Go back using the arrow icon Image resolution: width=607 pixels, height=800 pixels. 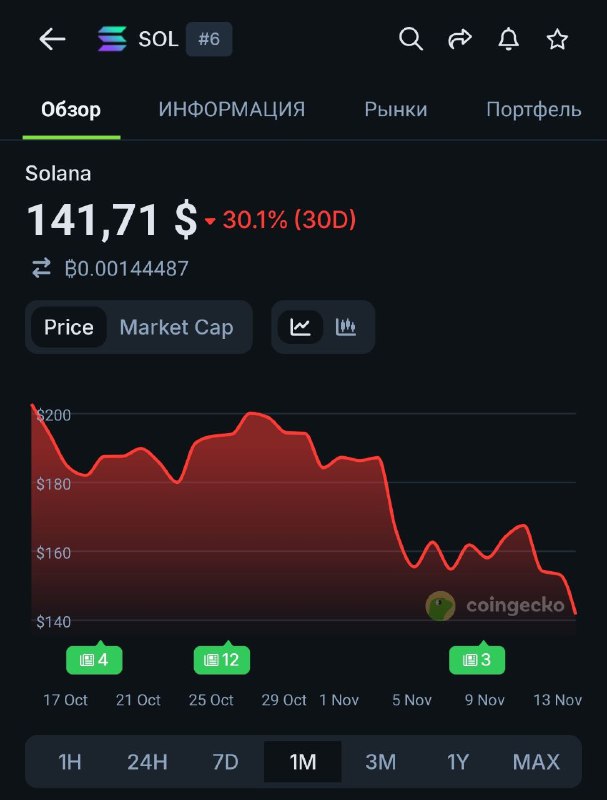click(52, 39)
